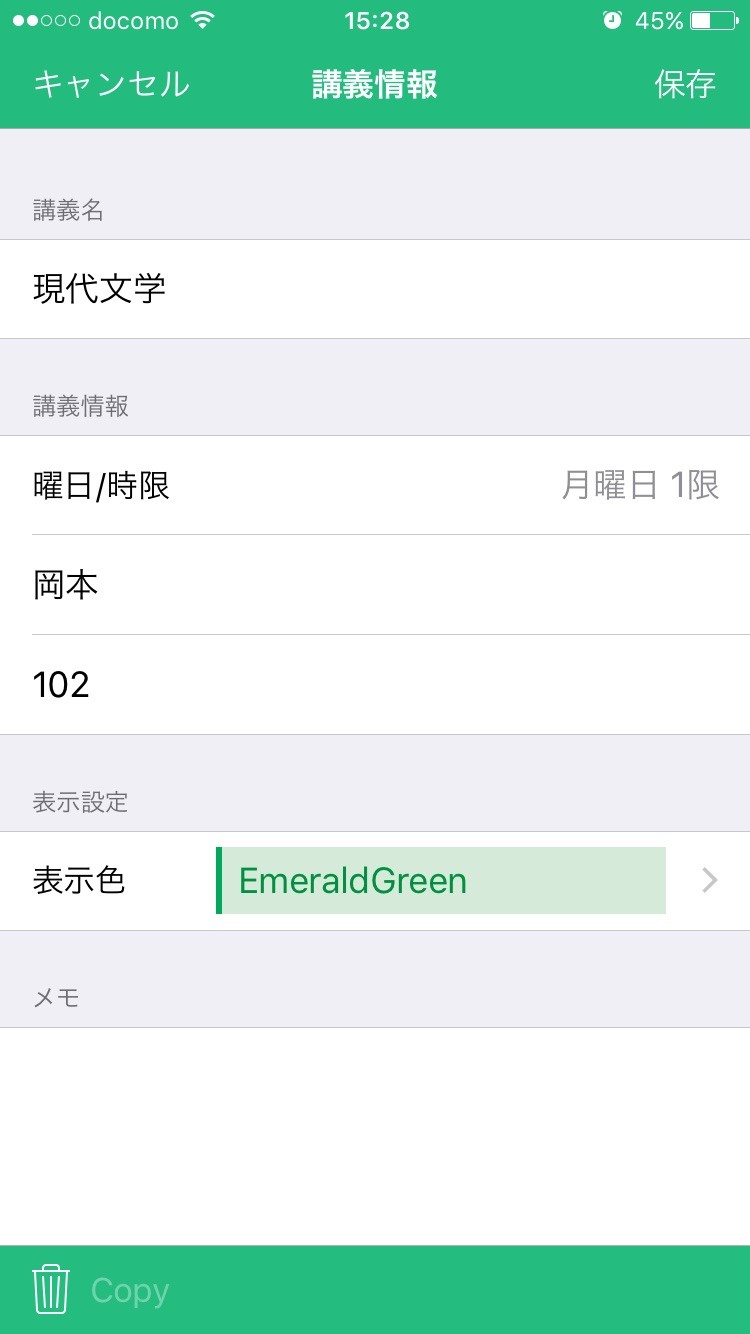Image resolution: width=750 pixels, height=1334 pixels.
Task: Tap キャンセル to discard changes
Action: (x=111, y=84)
